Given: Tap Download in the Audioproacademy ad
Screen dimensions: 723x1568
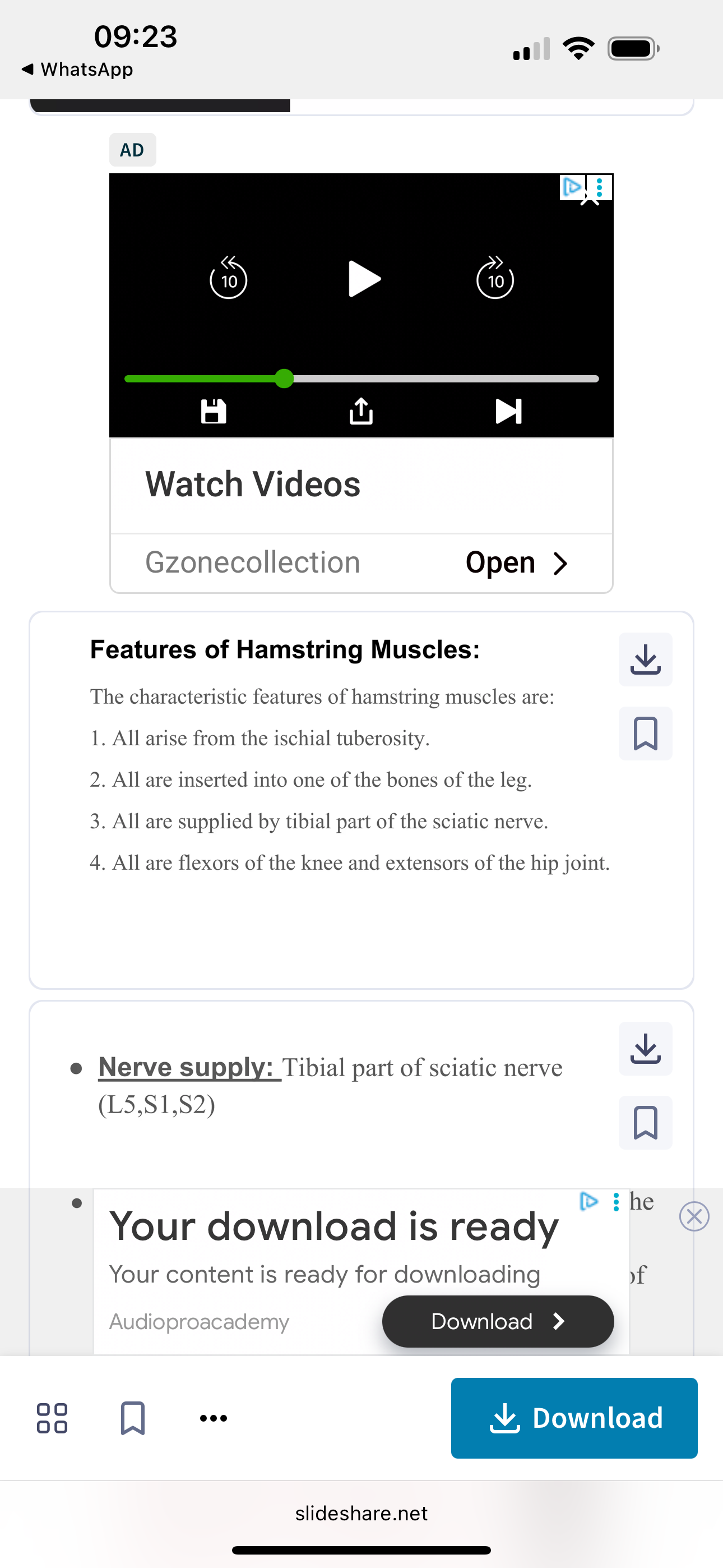Looking at the screenshot, I should point(497,1321).
